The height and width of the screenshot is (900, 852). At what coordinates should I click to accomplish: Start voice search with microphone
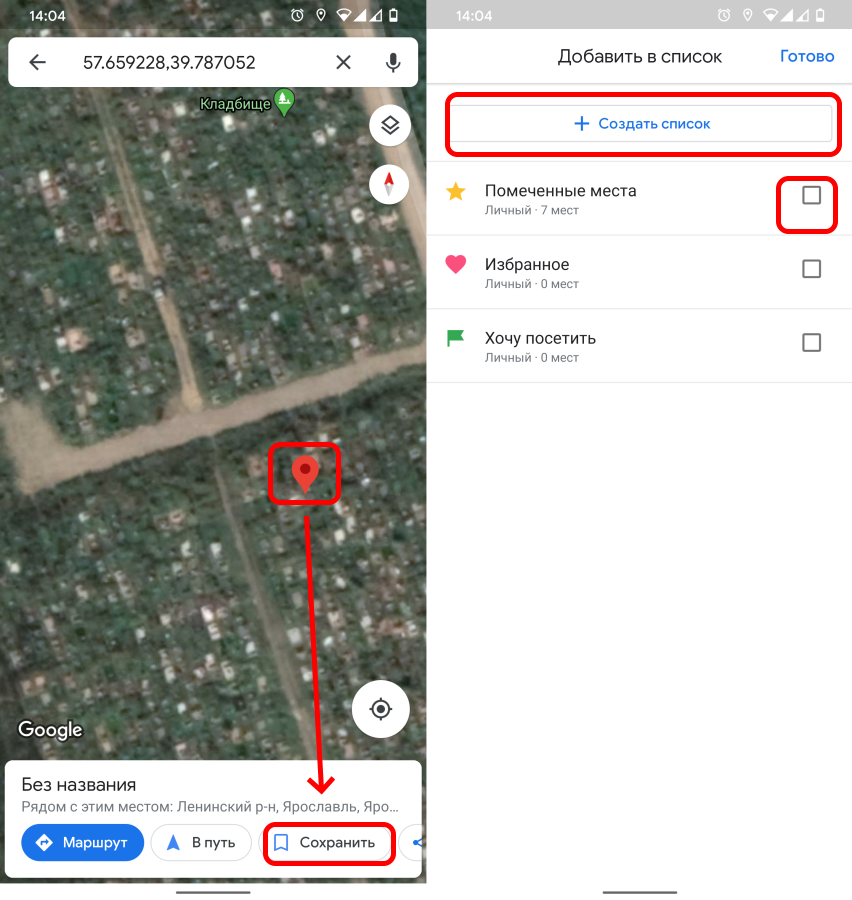(393, 62)
